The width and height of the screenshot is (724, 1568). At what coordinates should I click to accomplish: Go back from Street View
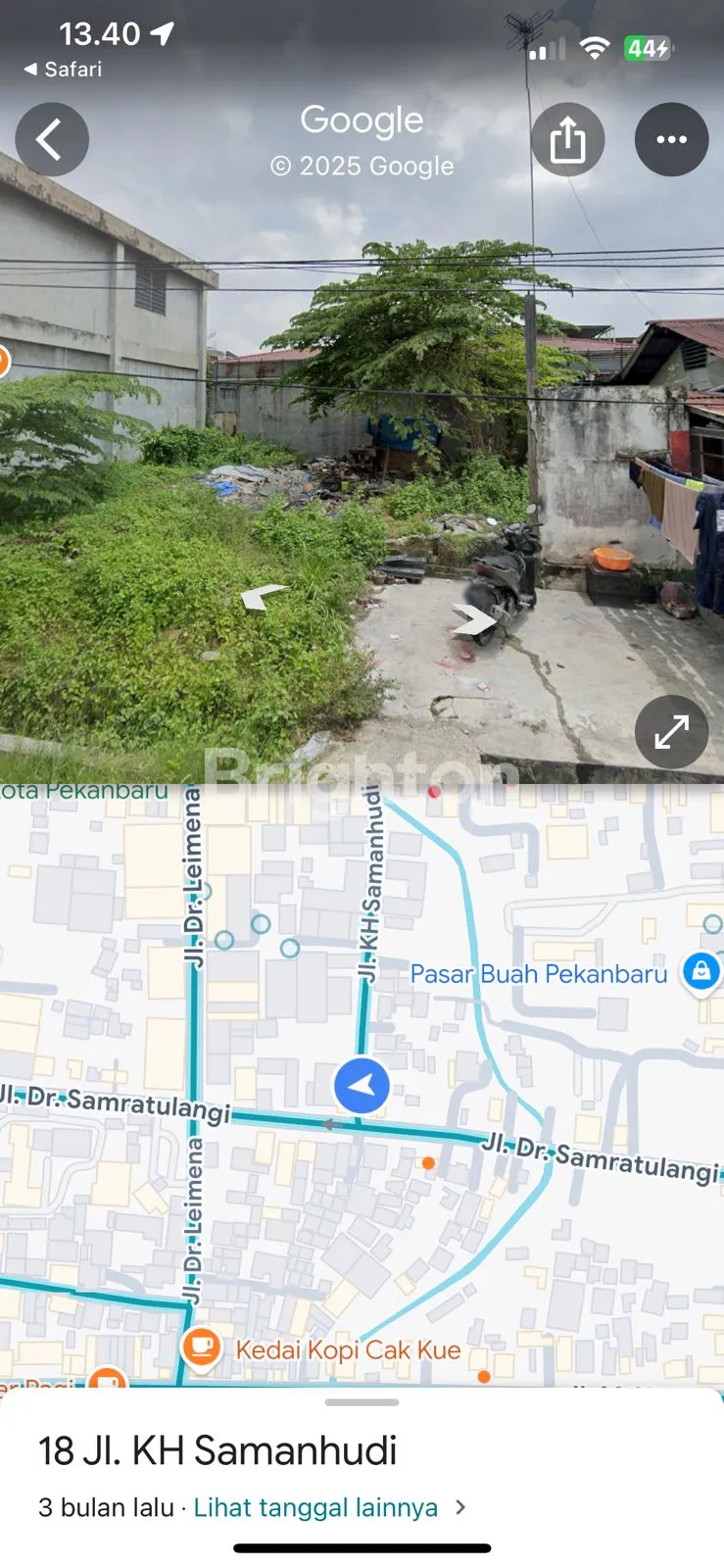coord(51,140)
